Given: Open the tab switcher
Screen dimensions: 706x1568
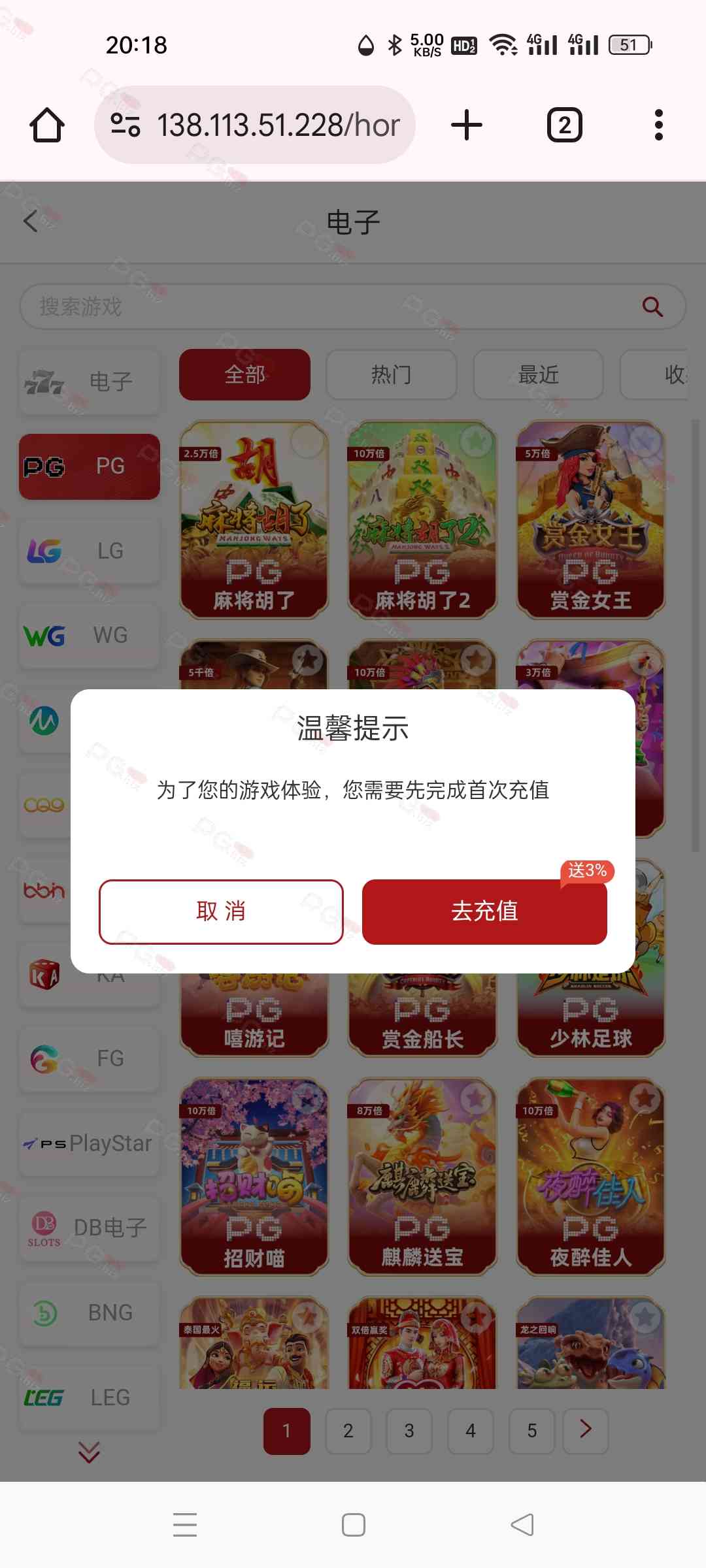Looking at the screenshot, I should (x=564, y=125).
